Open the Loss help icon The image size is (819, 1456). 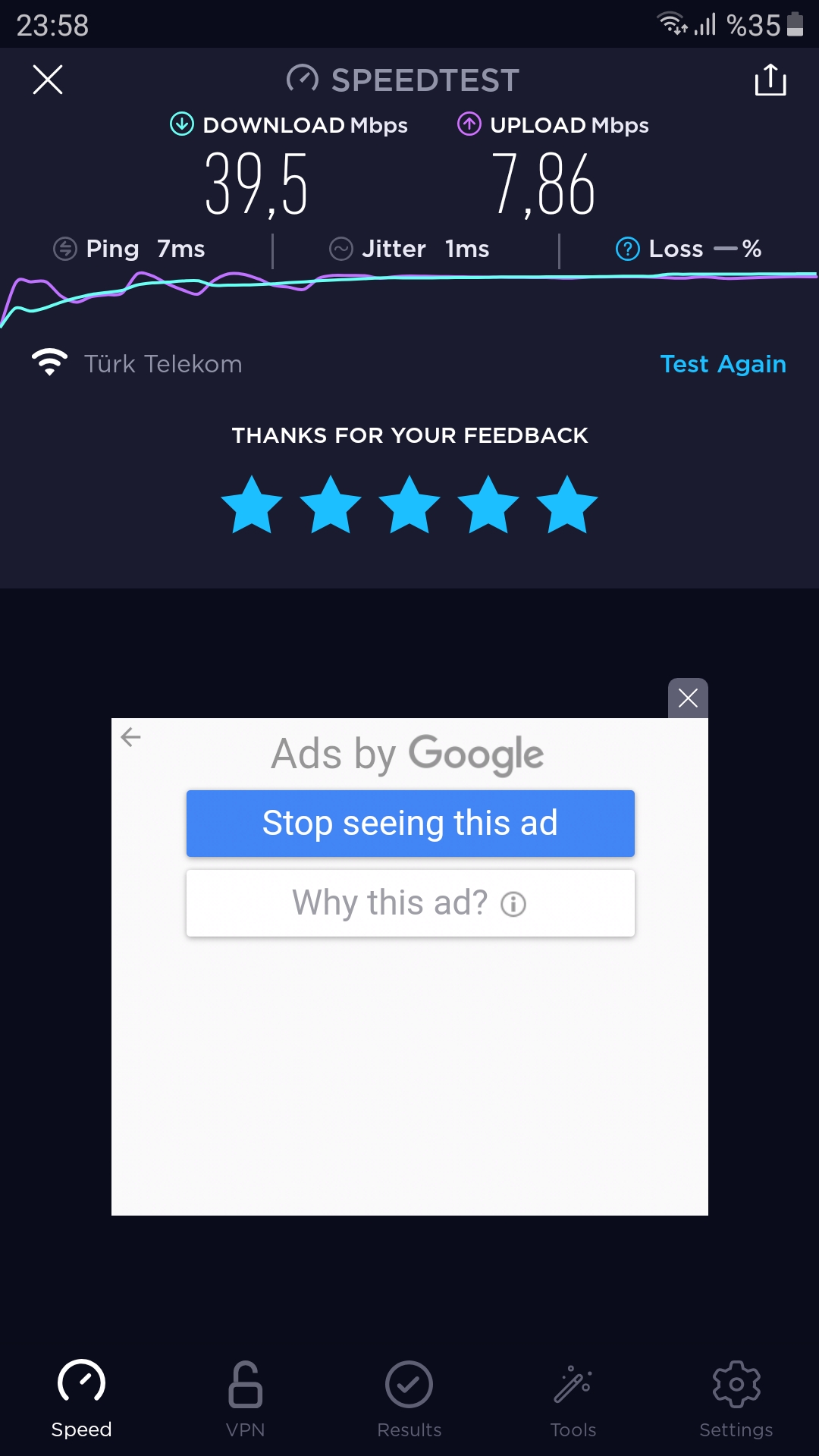[627, 249]
